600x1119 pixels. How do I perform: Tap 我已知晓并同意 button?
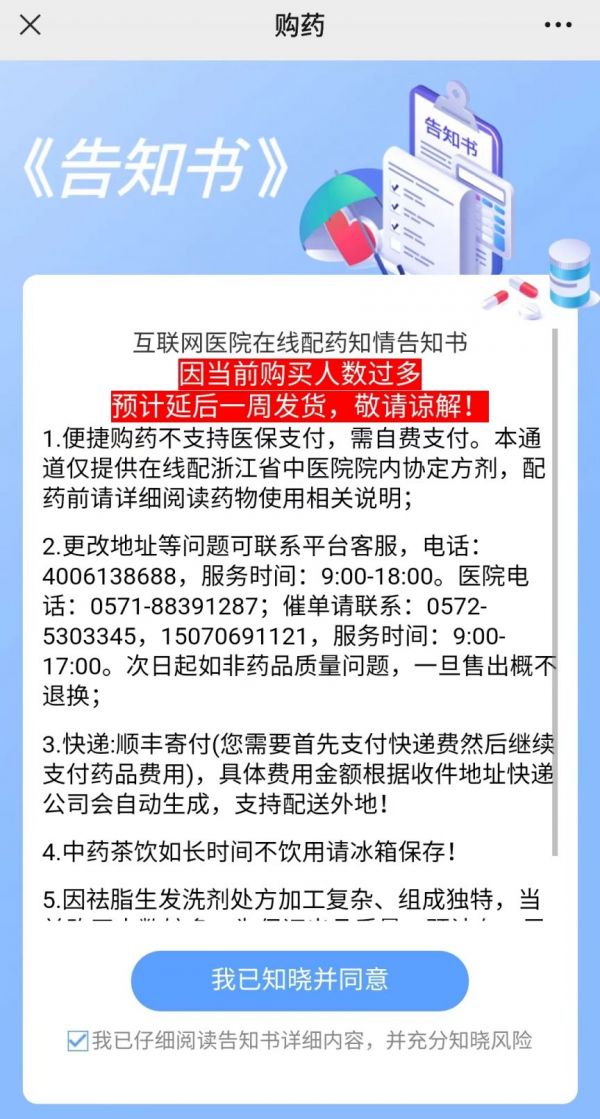click(299, 980)
